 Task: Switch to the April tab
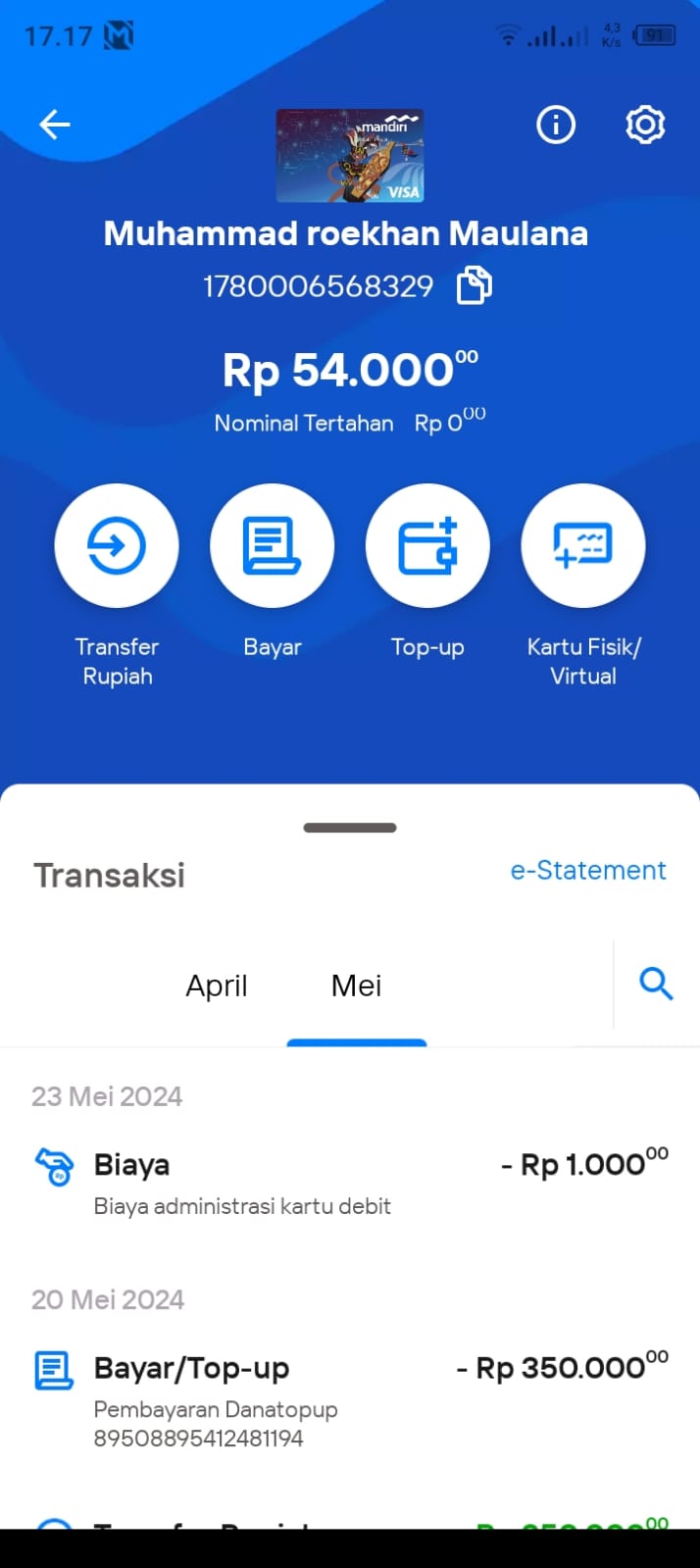217,986
